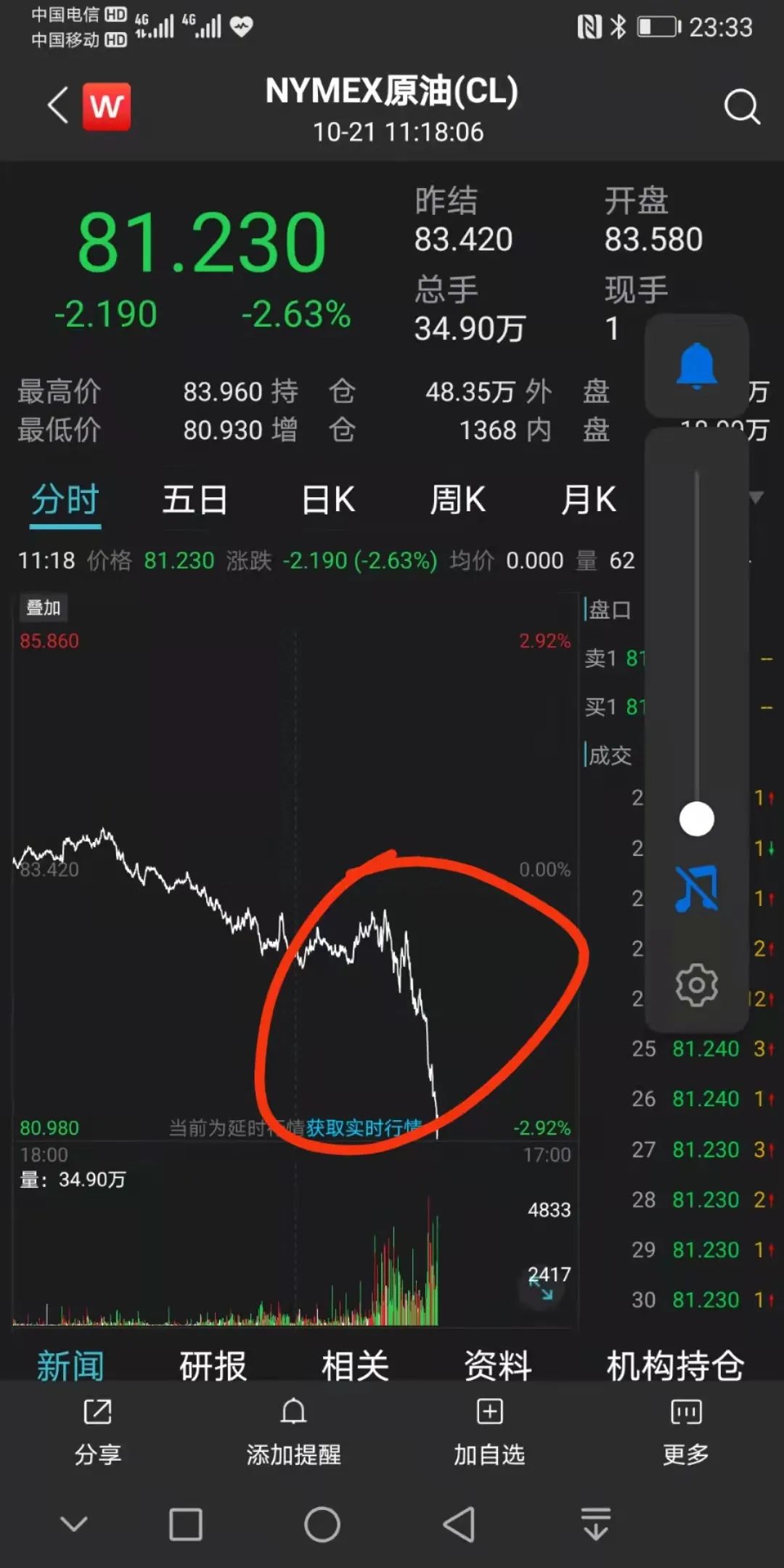Tap the 叠加 overlay button
The width and height of the screenshot is (784, 1568).
44,608
